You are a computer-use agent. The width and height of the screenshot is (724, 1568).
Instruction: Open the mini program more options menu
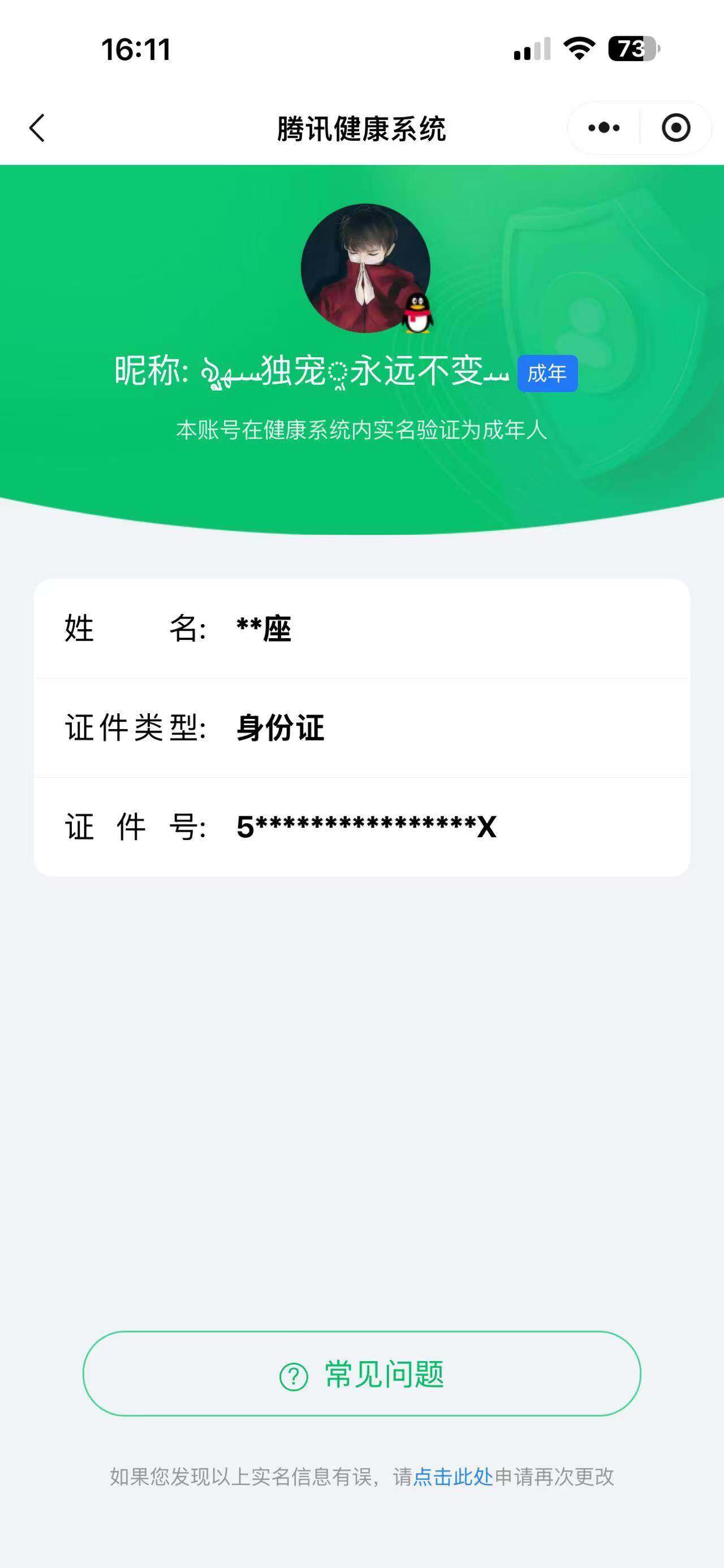[604, 128]
